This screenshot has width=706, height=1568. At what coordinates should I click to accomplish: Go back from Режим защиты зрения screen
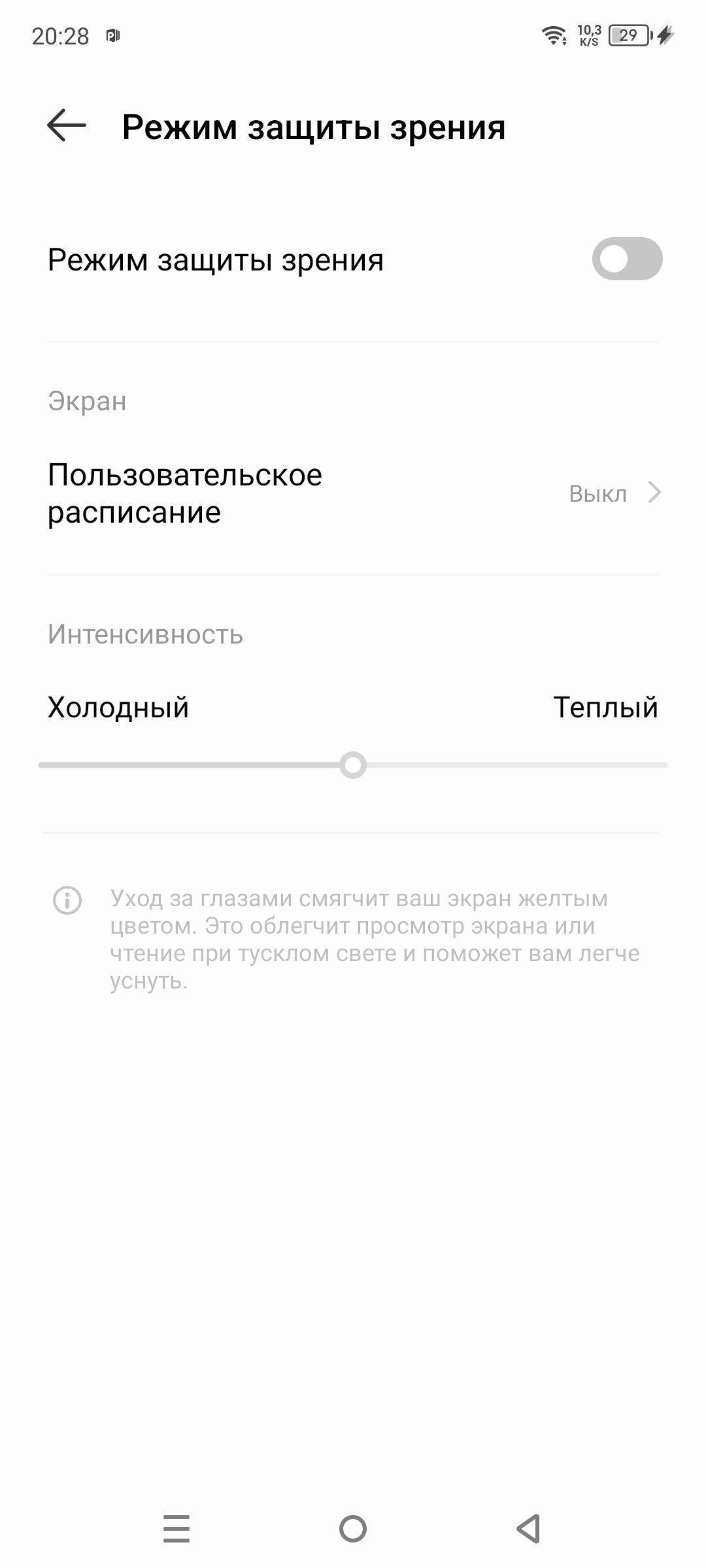coord(67,126)
